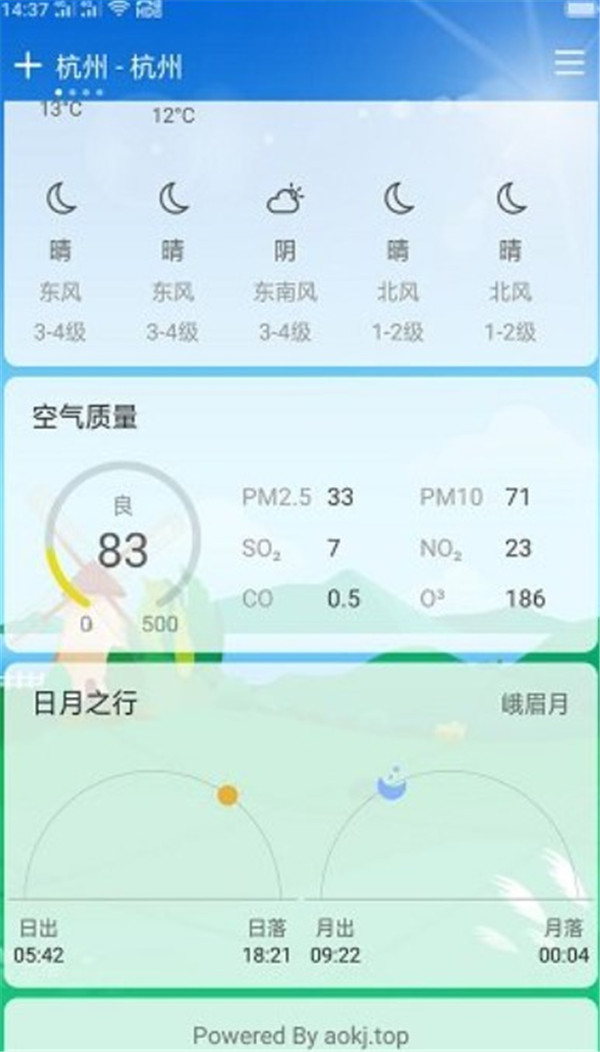The height and width of the screenshot is (1052, 600).
Task: Add a new city with the plus icon
Action: [x=28, y=66]
